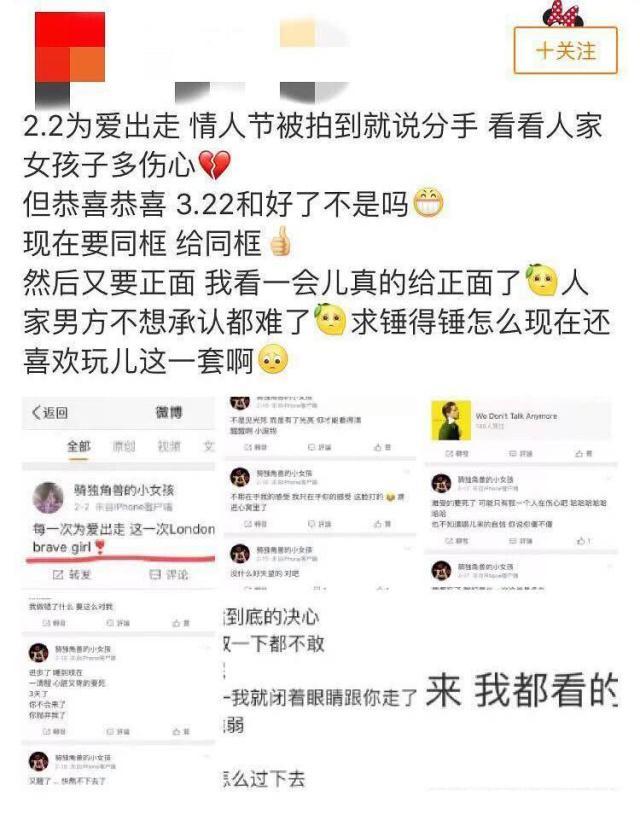Open the poster's profile avatar
Viewport: 640px width, 820px height.
pyautogui.click(x=69, y=47)
